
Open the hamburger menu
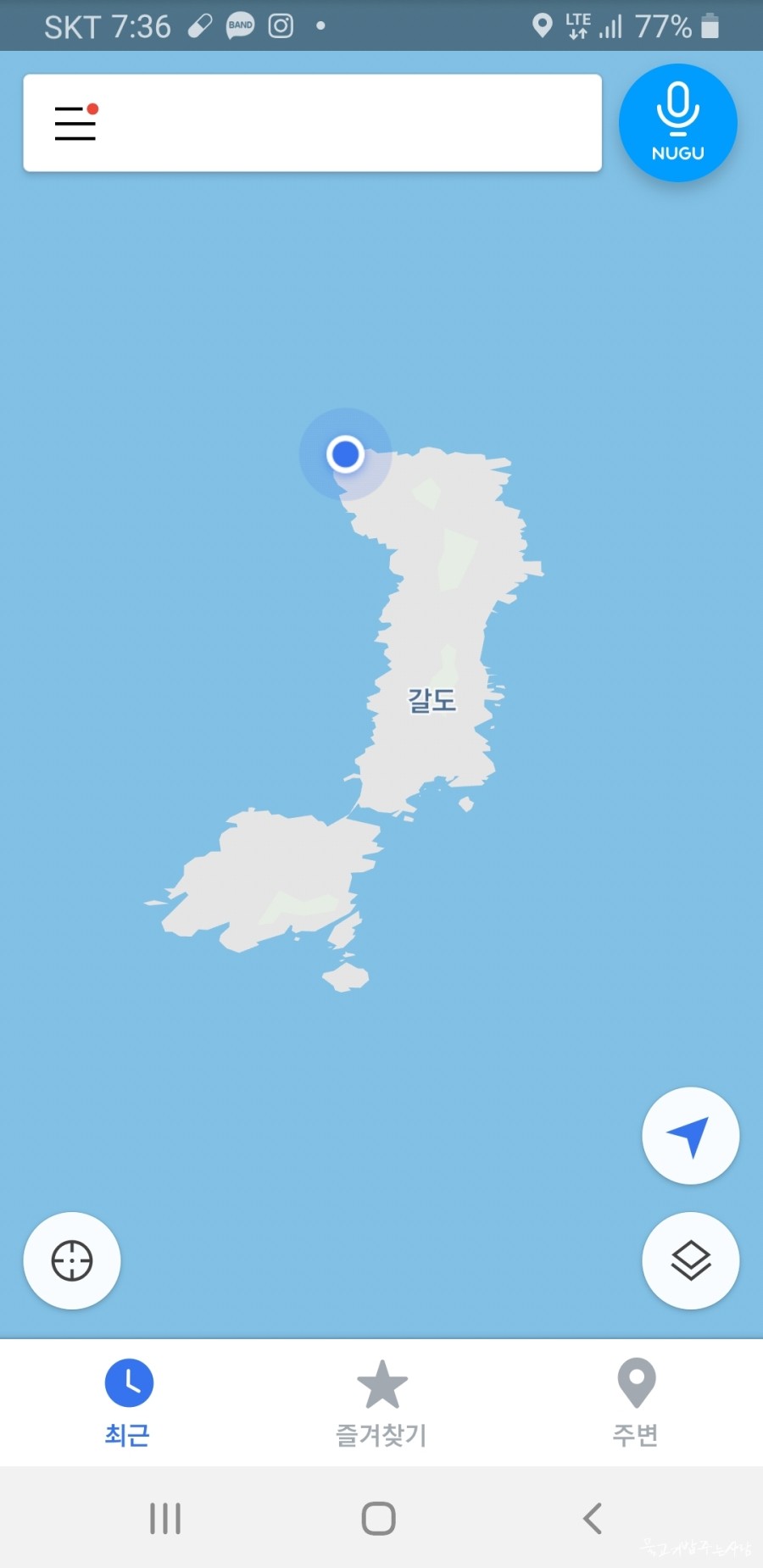coord(75,123)
